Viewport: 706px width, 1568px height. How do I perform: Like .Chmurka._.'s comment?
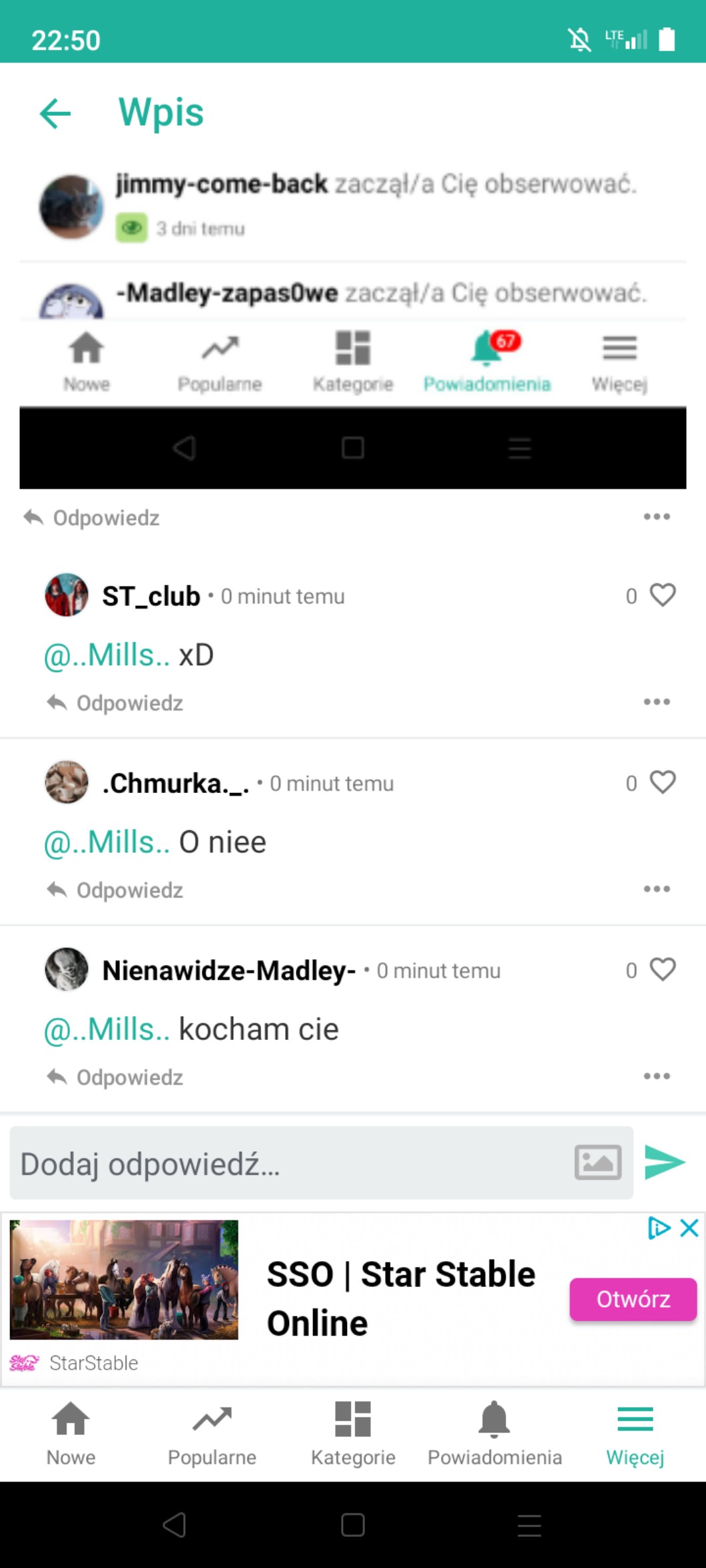pyautogui.click(x=662, y=782)
